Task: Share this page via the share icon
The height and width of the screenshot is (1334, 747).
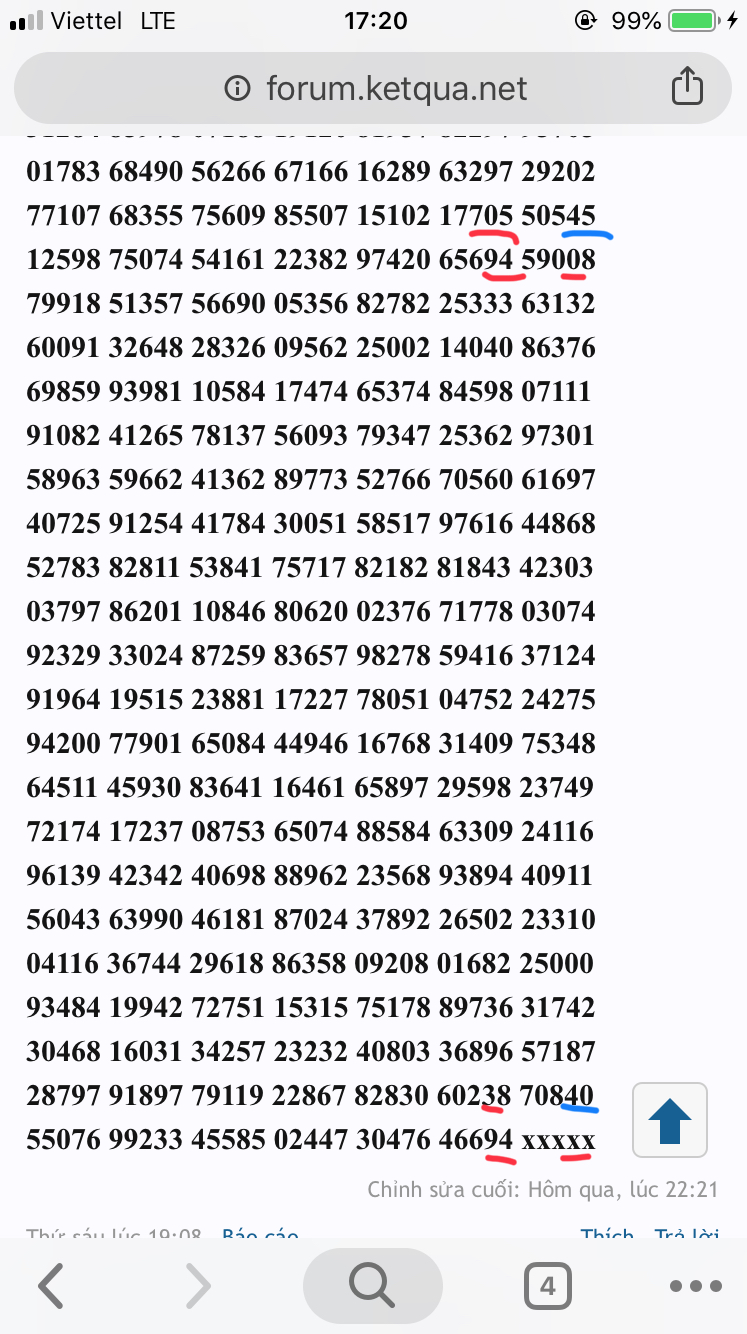Action: (x=687, y=87)
